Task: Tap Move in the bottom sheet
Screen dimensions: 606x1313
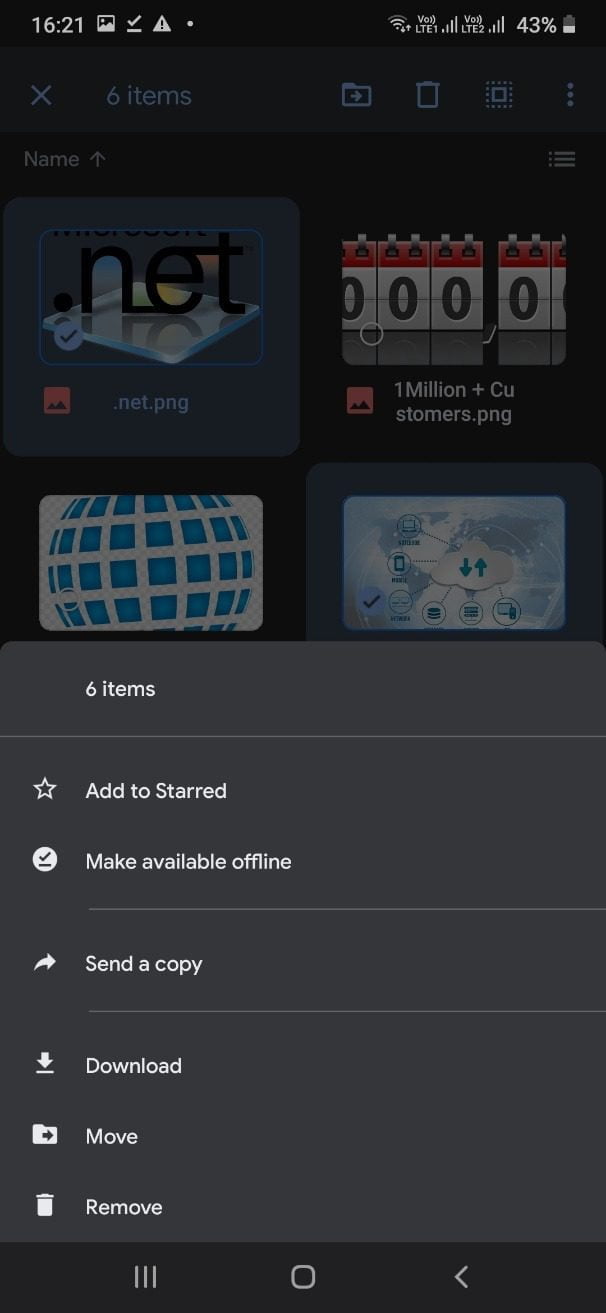Action: [303, 1136]
